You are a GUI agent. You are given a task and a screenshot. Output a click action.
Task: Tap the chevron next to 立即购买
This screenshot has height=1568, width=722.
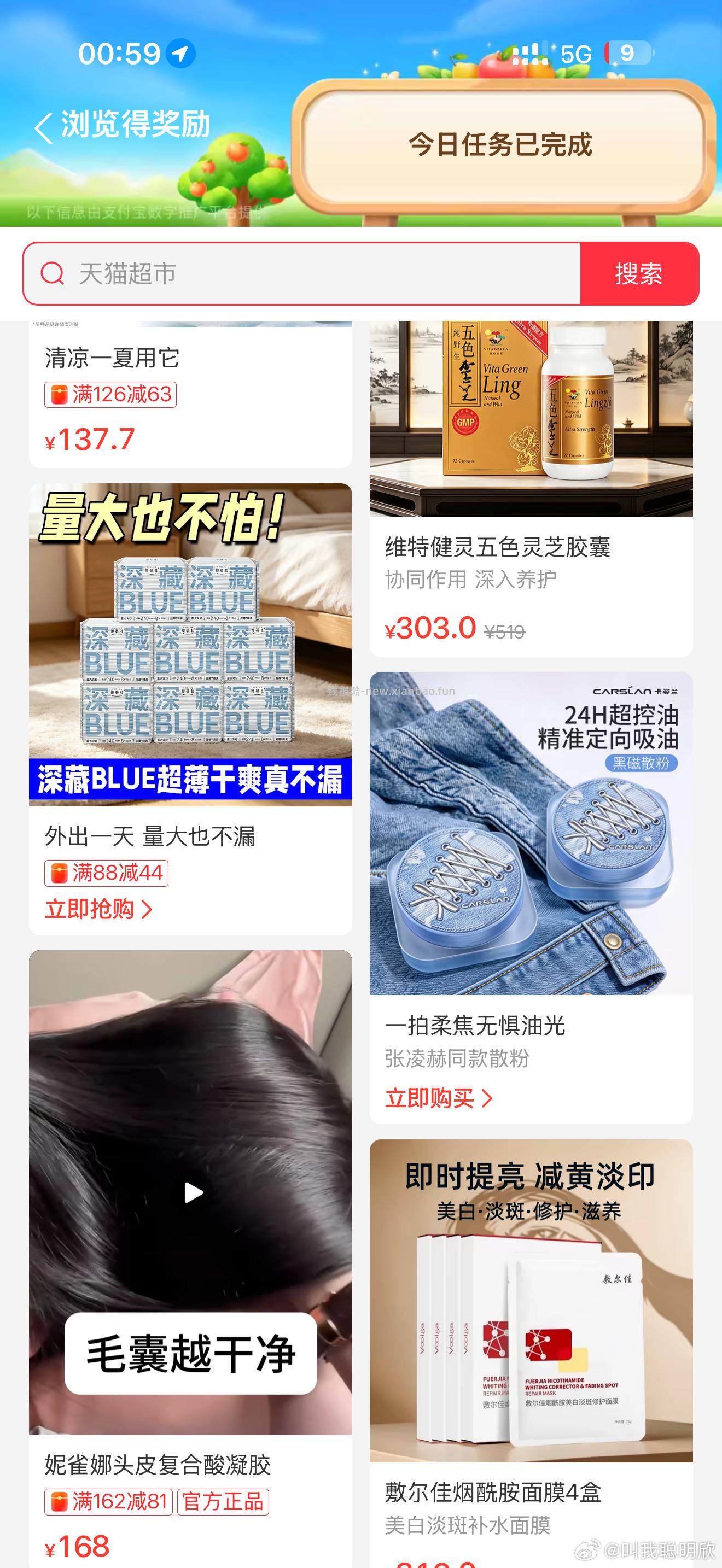(487, 1099)
